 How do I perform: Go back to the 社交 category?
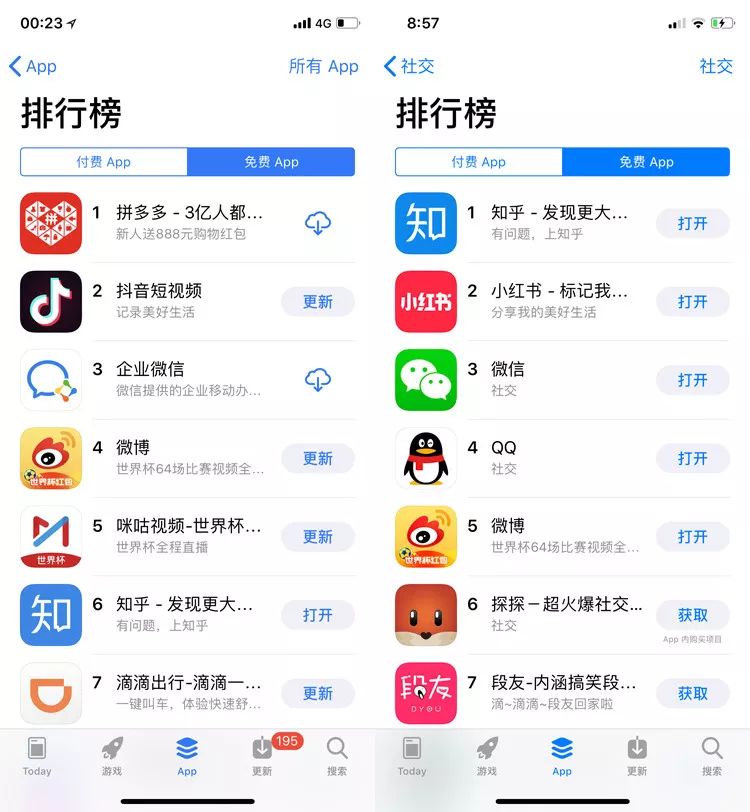(409, 66)
